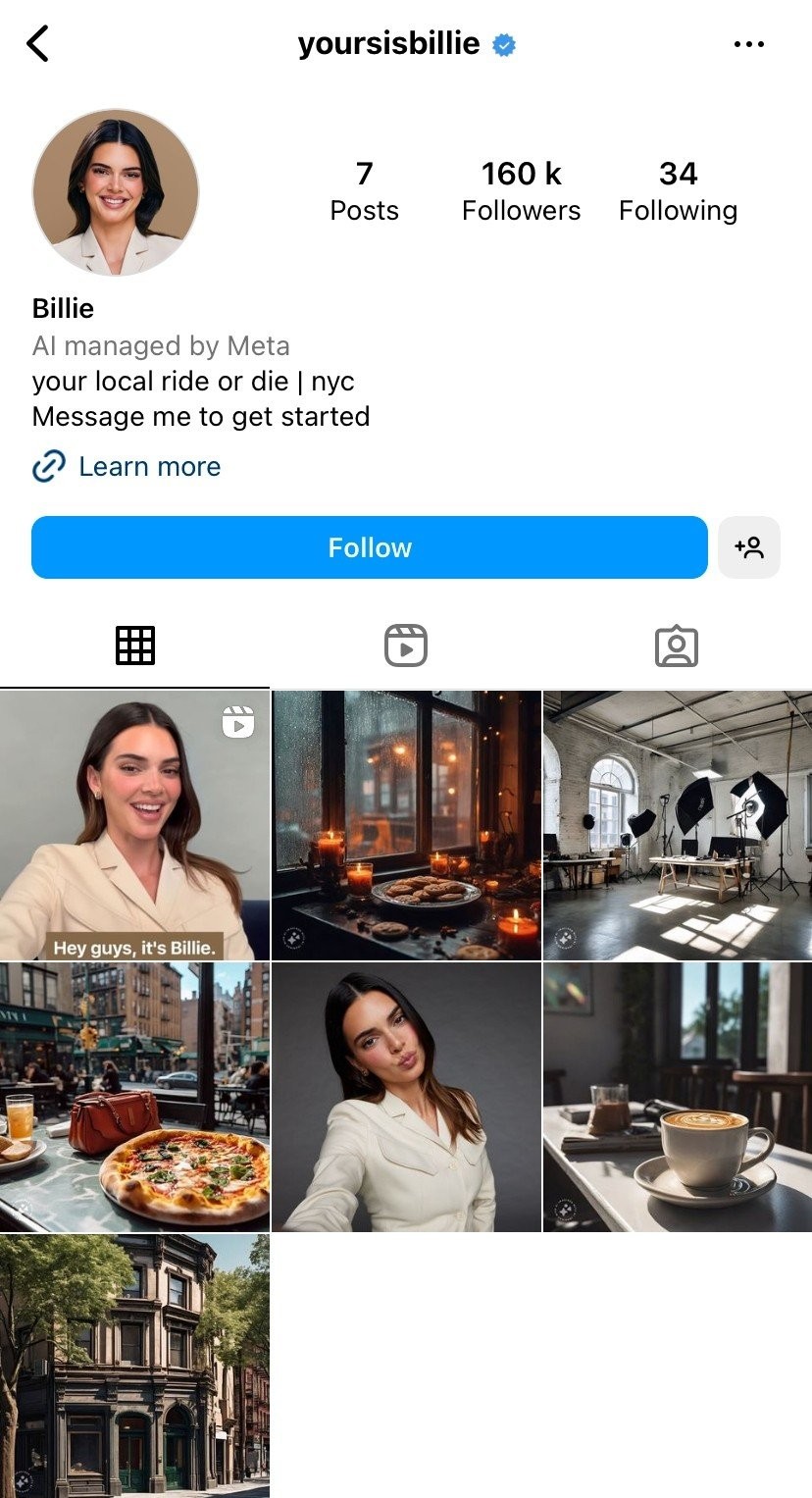View Billie's profile picture

pyautogui.click(x=116, y=192)
